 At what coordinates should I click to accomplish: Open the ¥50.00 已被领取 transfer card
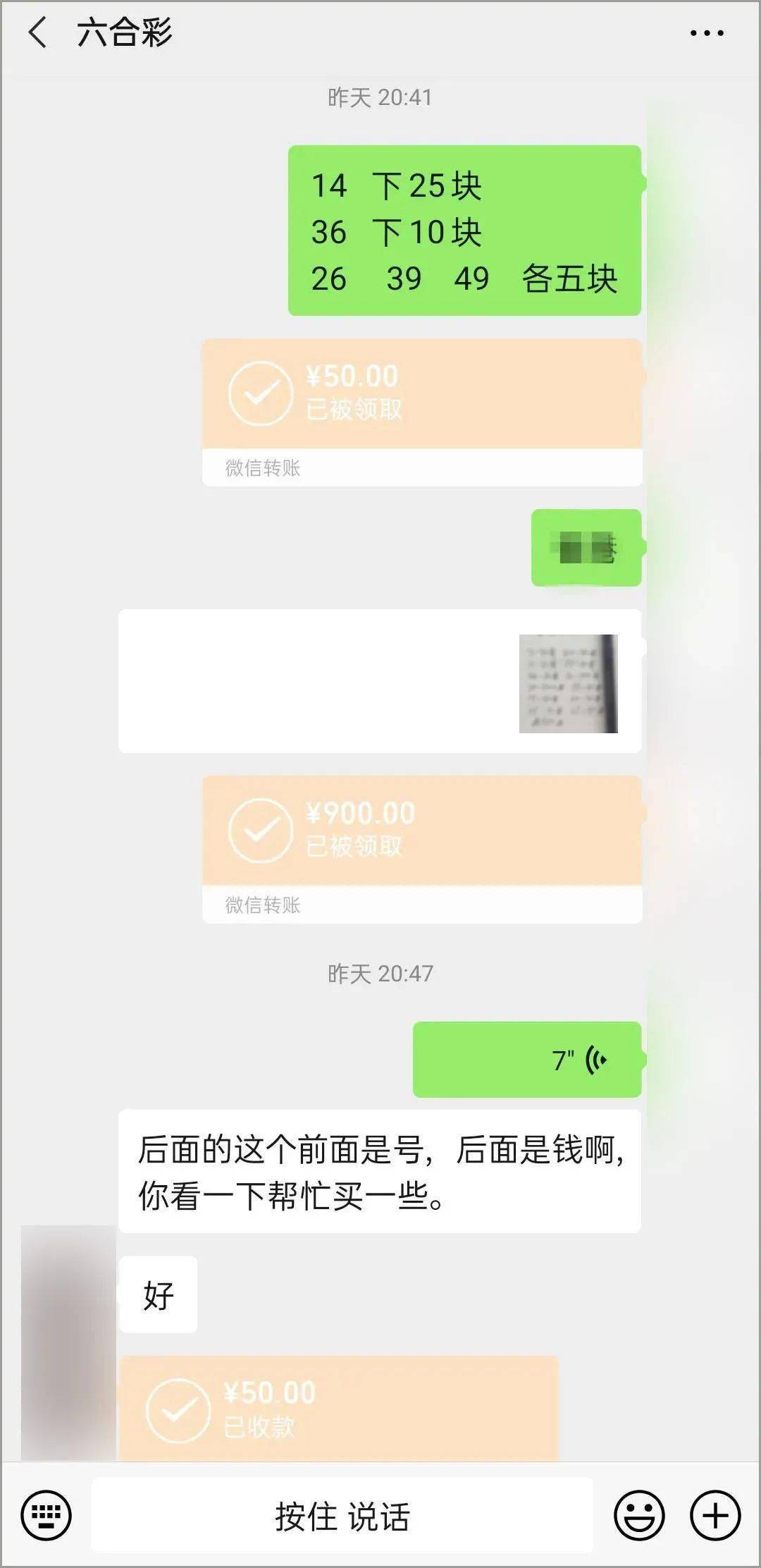(421, 395)
